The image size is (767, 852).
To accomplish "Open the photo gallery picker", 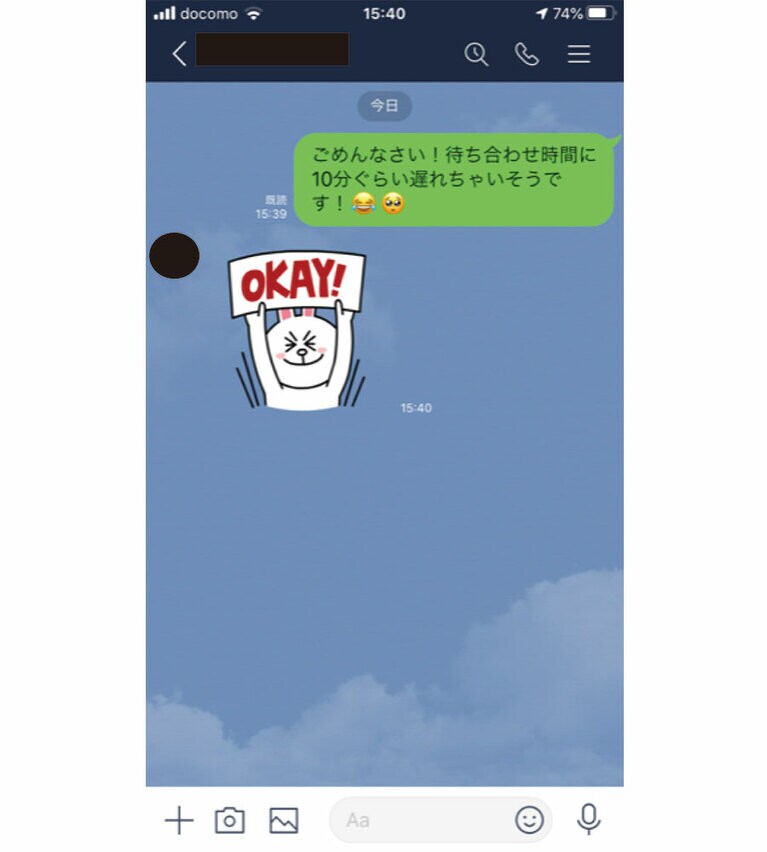I will (x=284, y=821).
